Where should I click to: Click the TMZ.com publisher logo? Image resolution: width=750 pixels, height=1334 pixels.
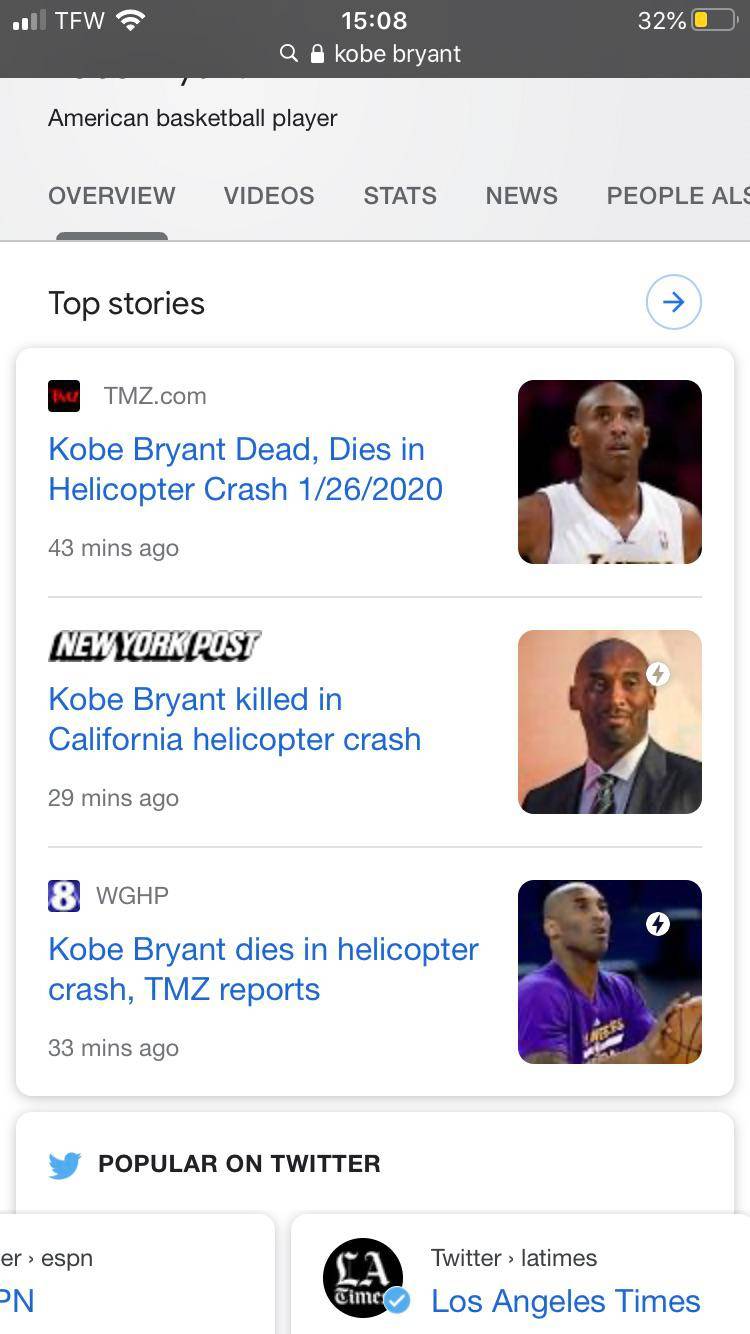[x=63, y=396]
